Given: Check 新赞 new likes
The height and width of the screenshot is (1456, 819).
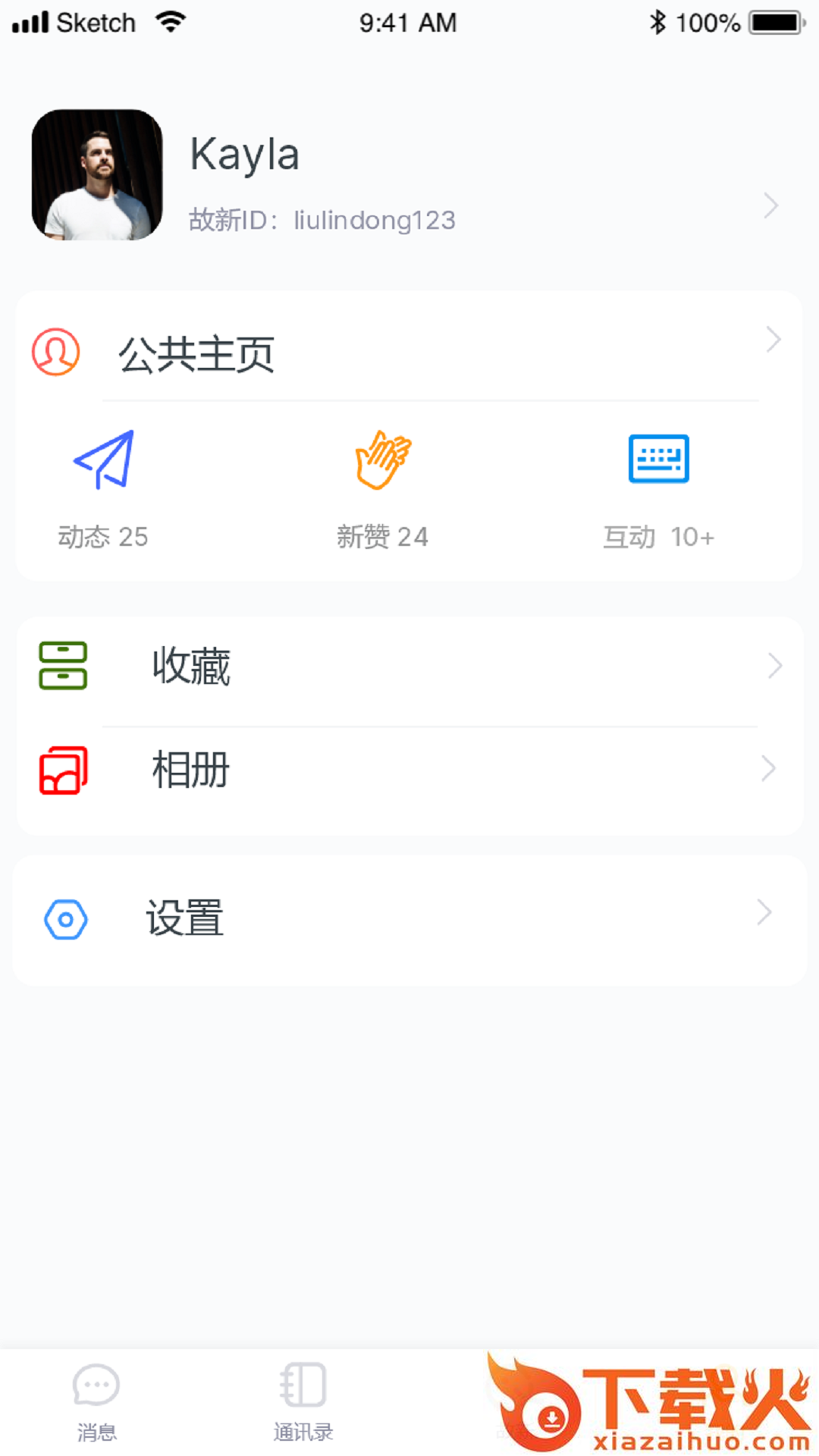Looking at the screenshot, I should pyautogui.click(x=383, y=485).
